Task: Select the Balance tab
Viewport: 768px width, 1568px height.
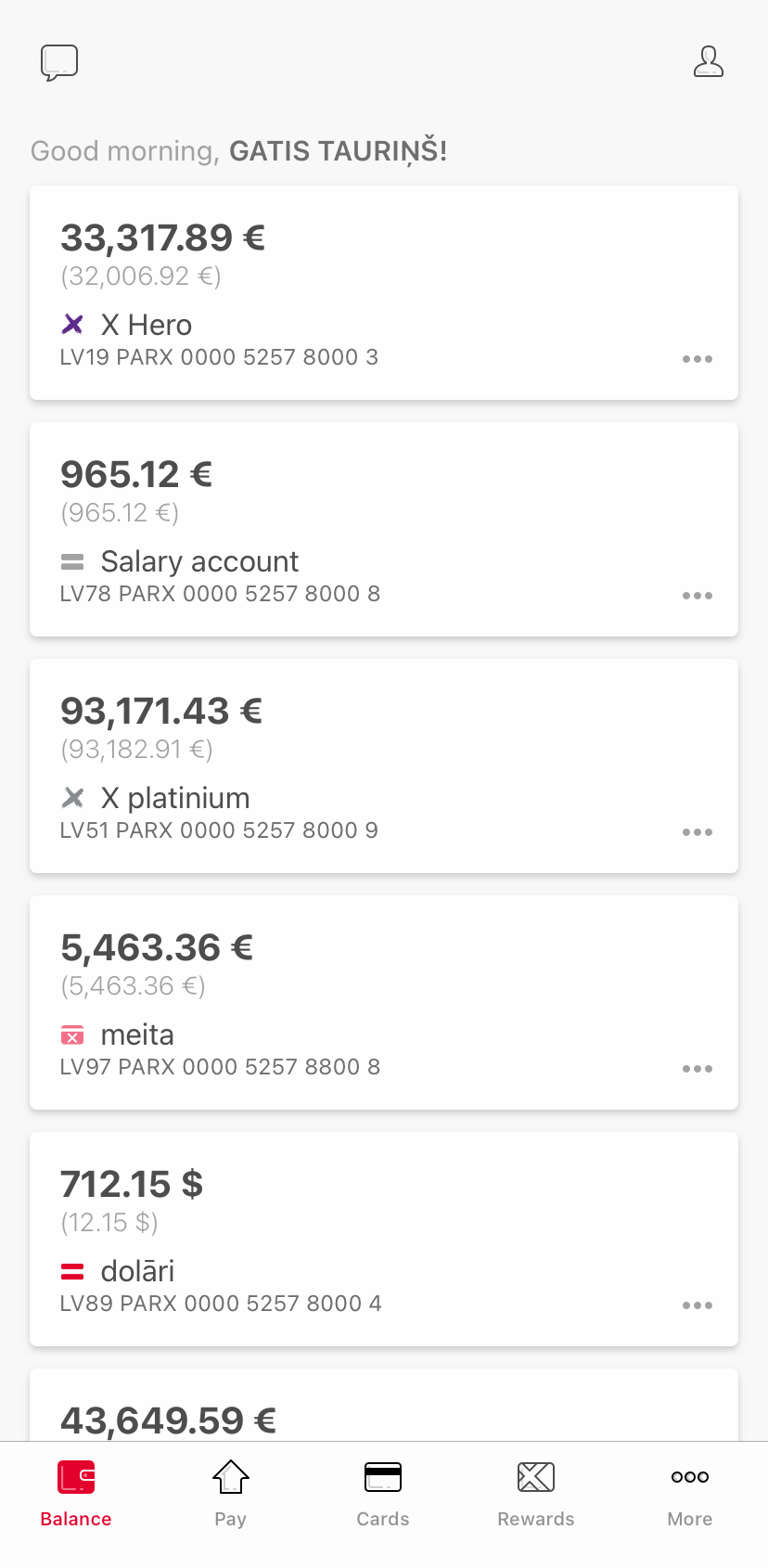Action: pyautogui.click(x=76, y=1495)
